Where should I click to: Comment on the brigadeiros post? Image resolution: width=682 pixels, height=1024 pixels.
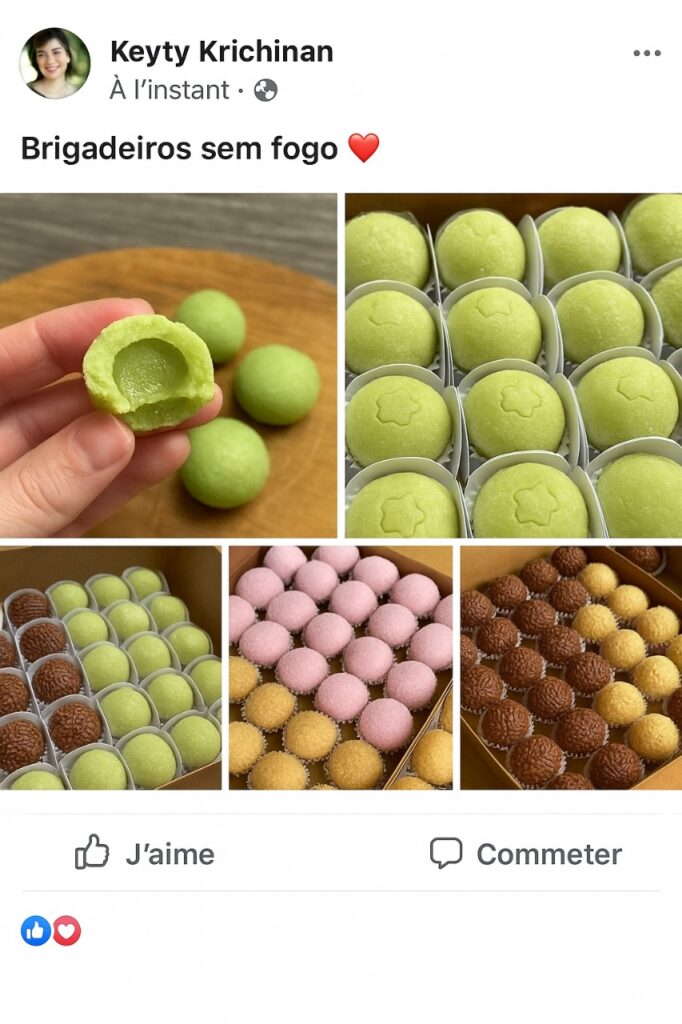tap(526, 853)
